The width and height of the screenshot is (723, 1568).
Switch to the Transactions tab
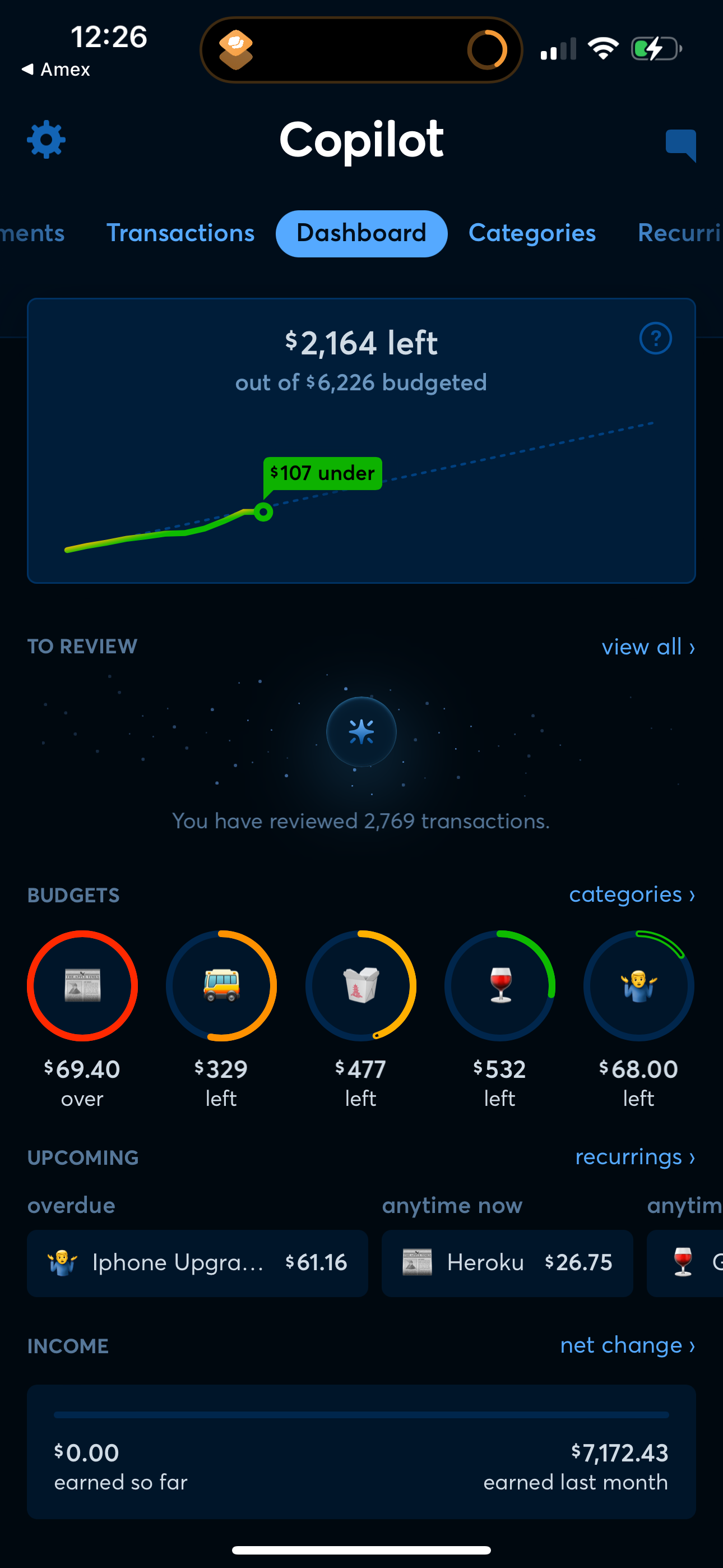pos(180,233)
